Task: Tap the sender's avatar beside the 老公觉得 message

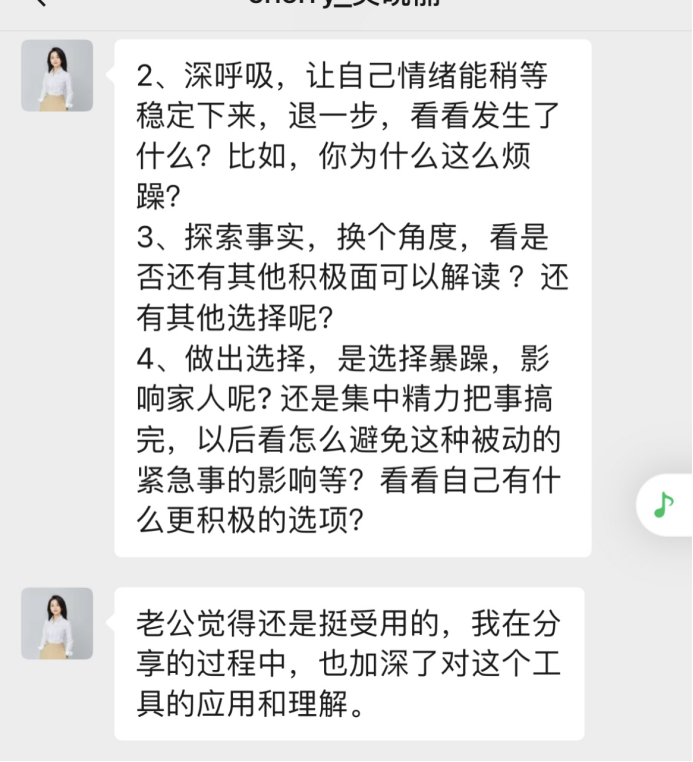Action: pyautogui.click(x=57, y=624)
